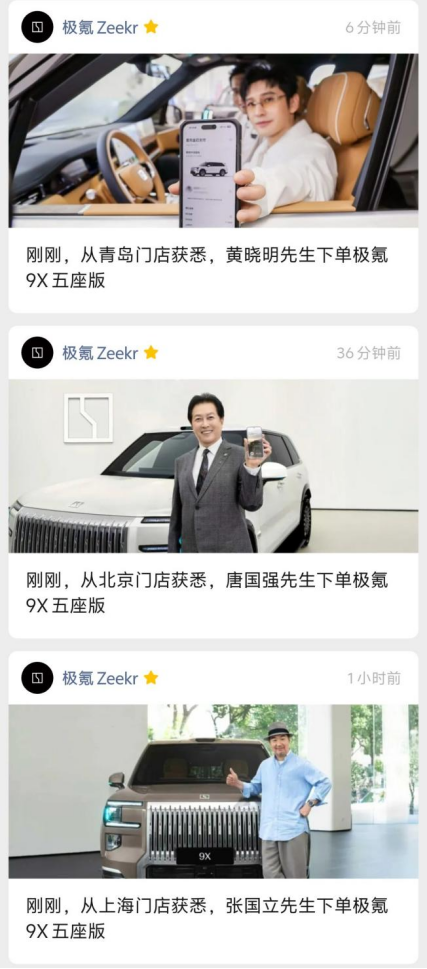Viewport: 427px width, 969px height.
Task: Open 极氪 Zeekr profile from the 36分钟前 post
Action: tap(99, 352)
